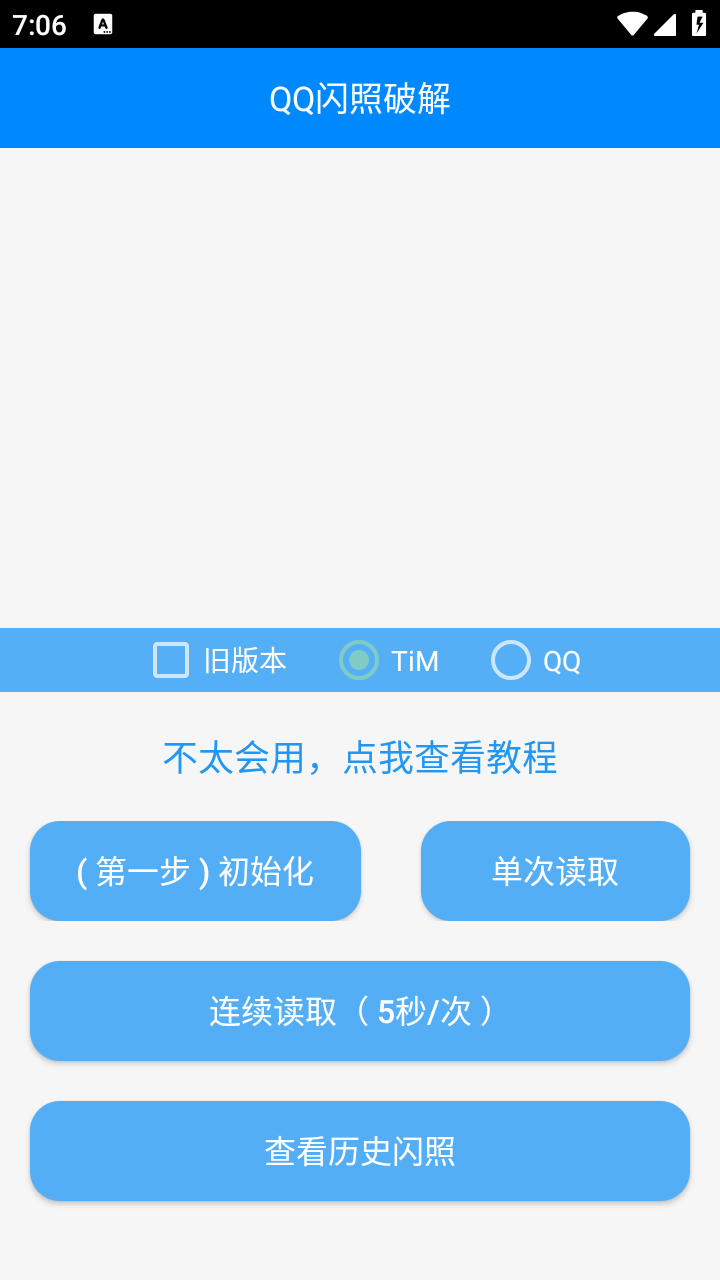720x1280 pixels.
Task: Select the QQ radio button
Action: [512, 660]
